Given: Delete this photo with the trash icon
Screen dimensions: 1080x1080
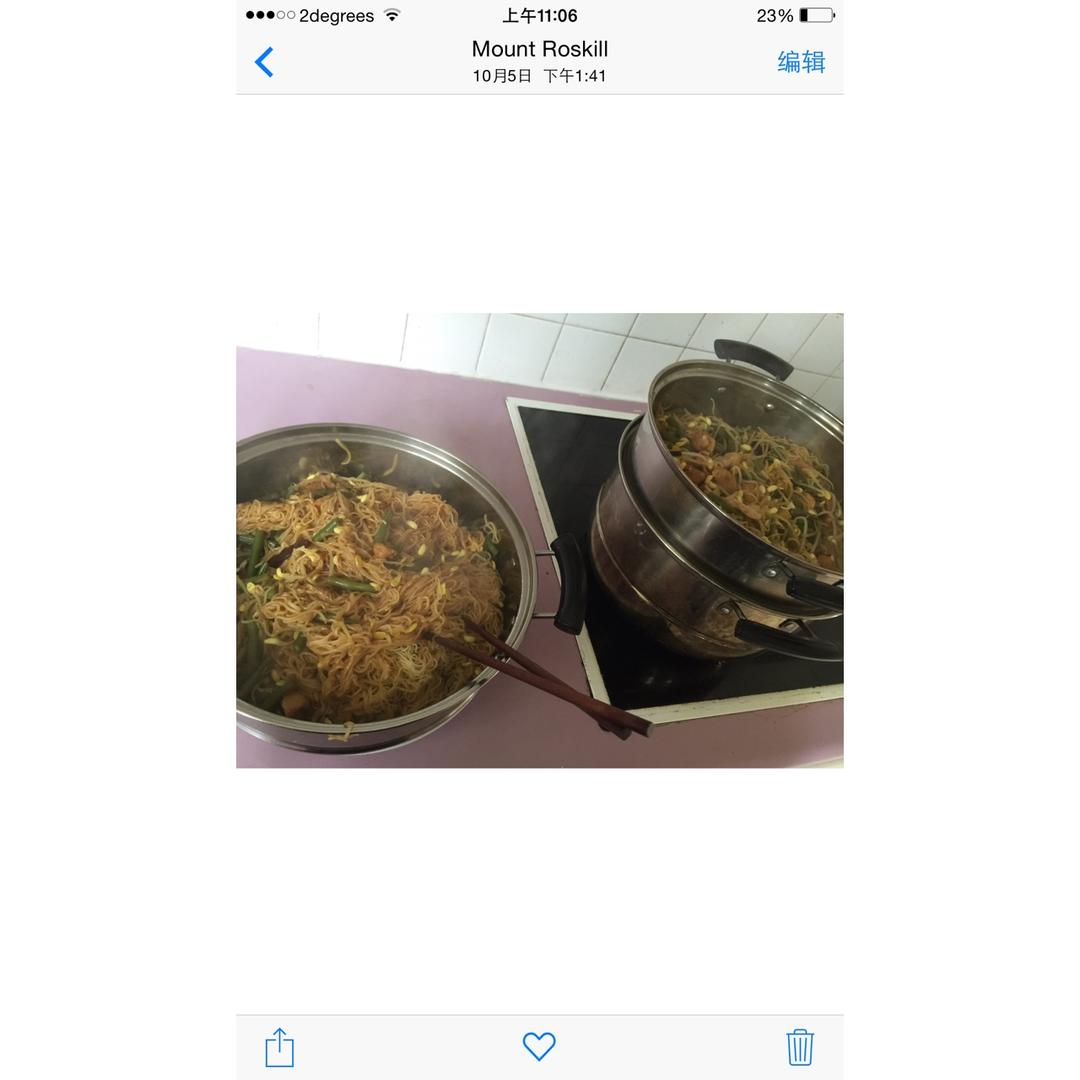Looking at the screenshot, I should tap(799, 1047).
